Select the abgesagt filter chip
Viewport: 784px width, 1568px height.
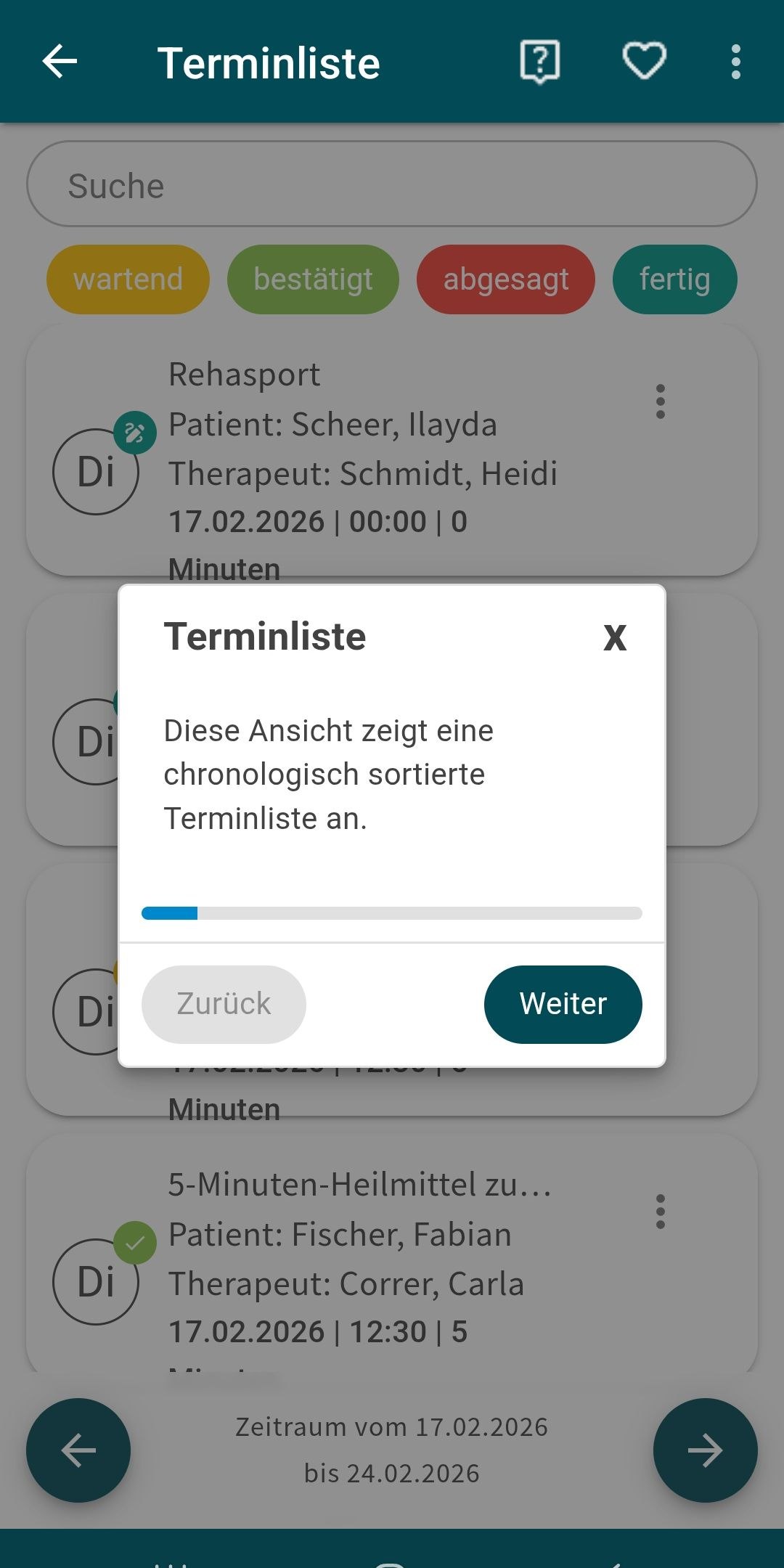click(505, 279)
